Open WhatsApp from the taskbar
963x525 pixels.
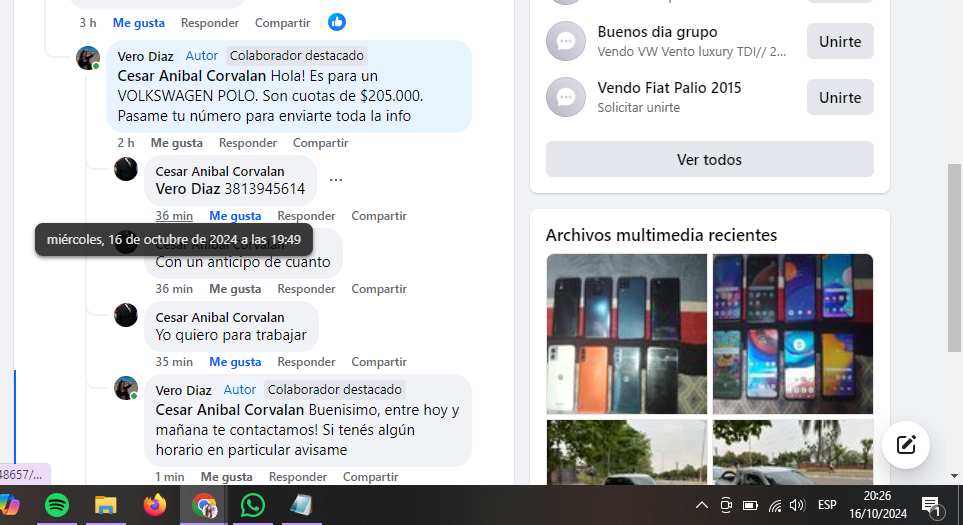253,506
